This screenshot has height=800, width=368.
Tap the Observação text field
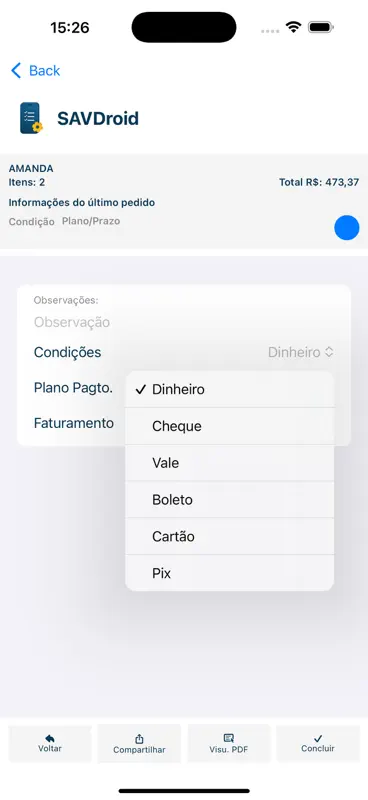[184, 322]
